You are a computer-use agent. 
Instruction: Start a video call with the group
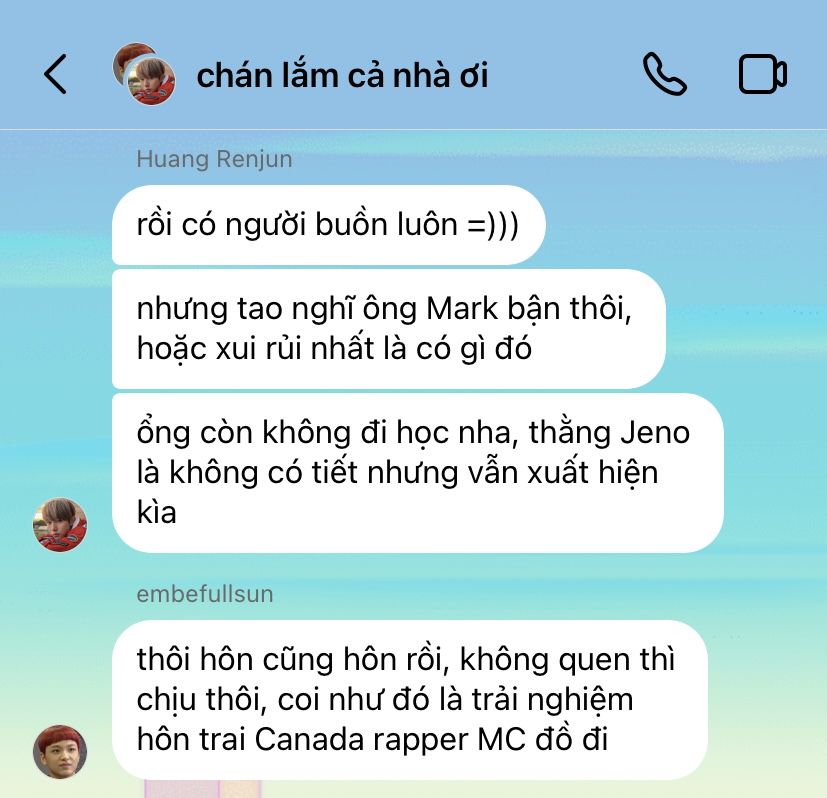(763, 74)
